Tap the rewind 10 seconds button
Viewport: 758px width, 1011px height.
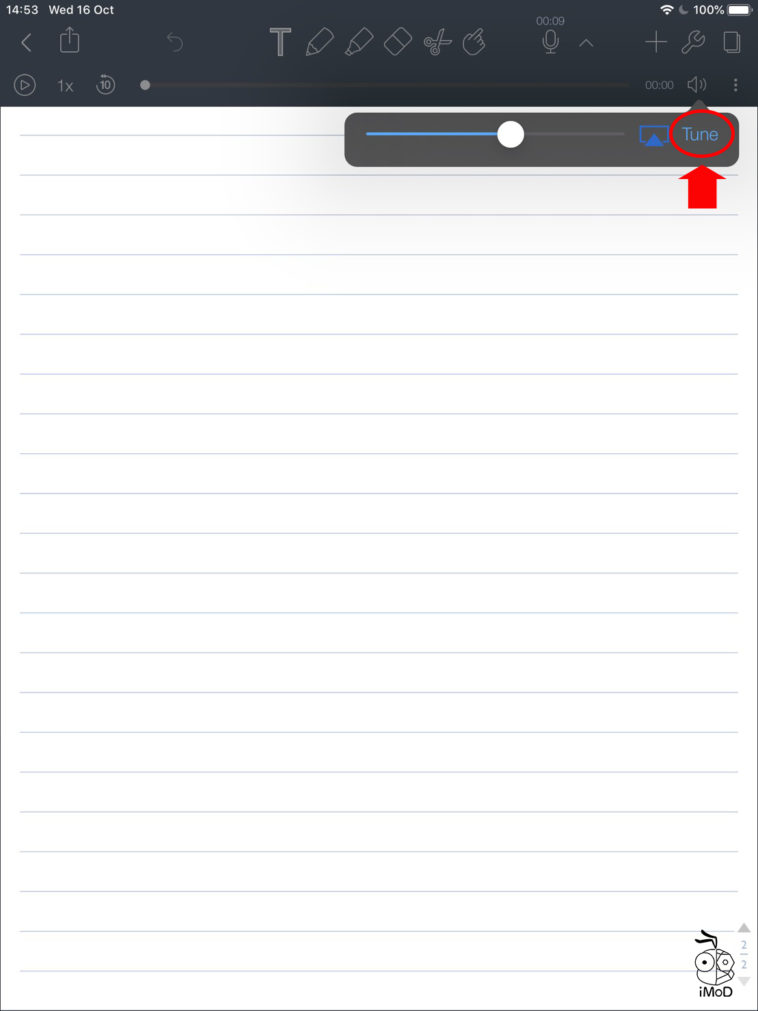click(x=104, y=85)
